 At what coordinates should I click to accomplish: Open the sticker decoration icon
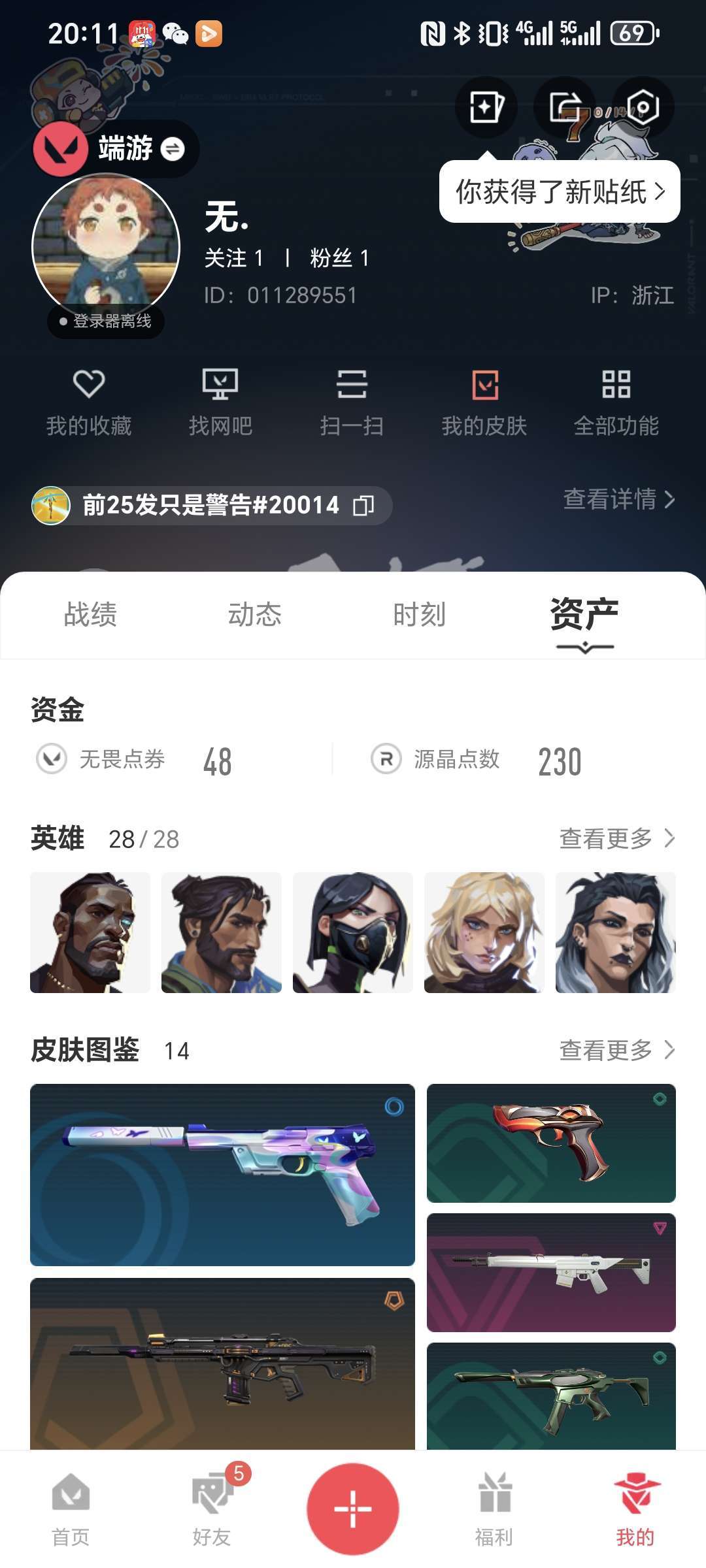(486, 106)
